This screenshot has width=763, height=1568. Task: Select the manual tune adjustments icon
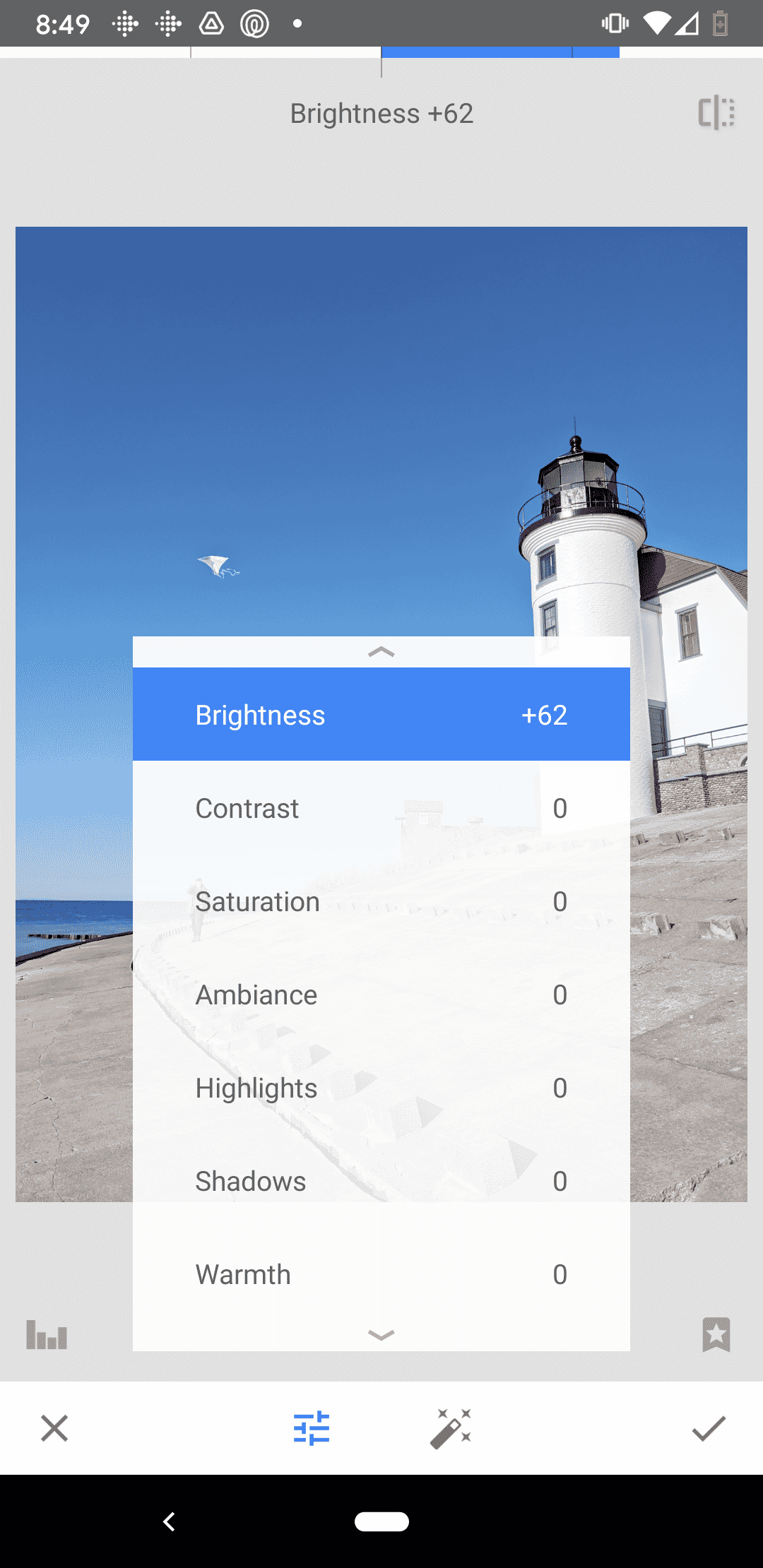pos(312,1427)
